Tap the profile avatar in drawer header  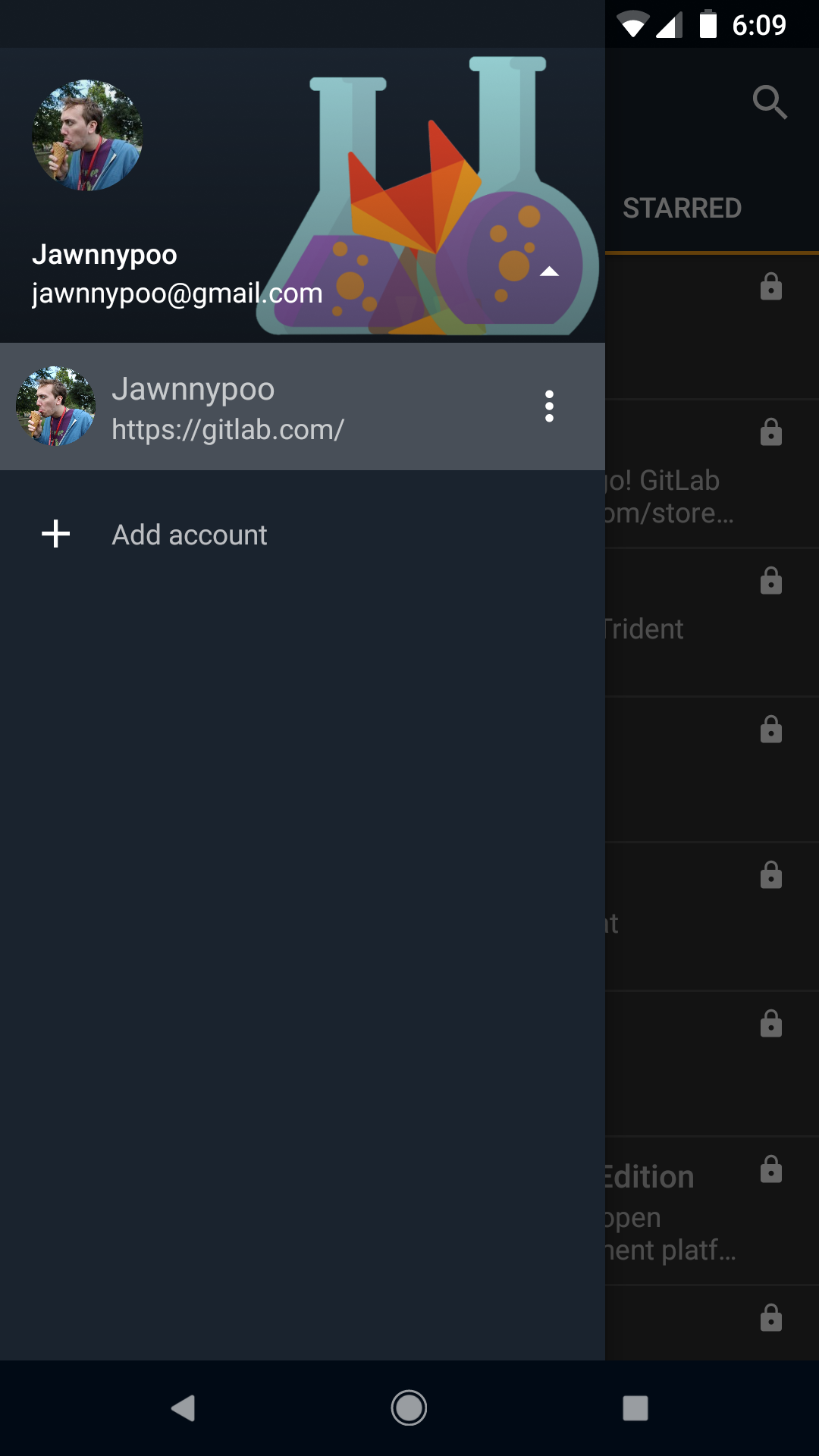coord(87,135)
